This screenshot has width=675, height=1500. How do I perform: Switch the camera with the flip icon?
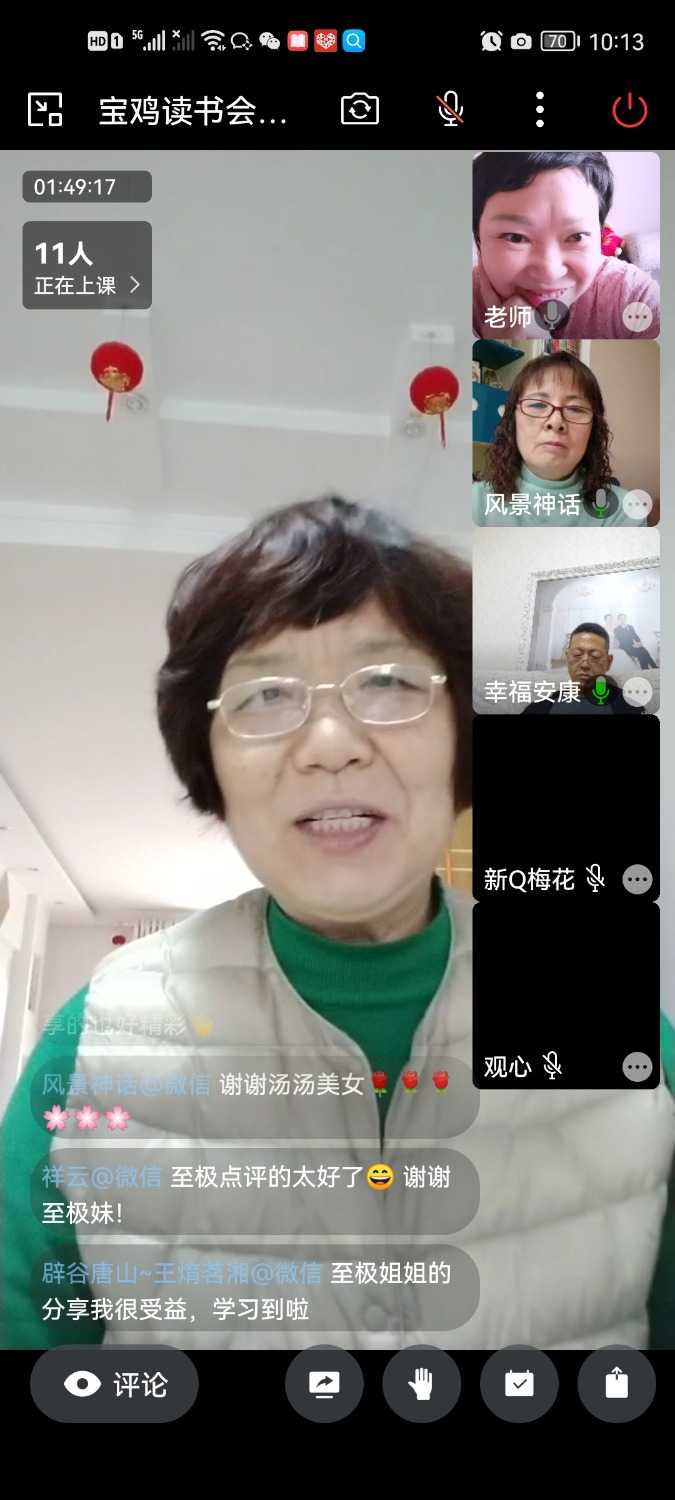click(x=360, y=109)
